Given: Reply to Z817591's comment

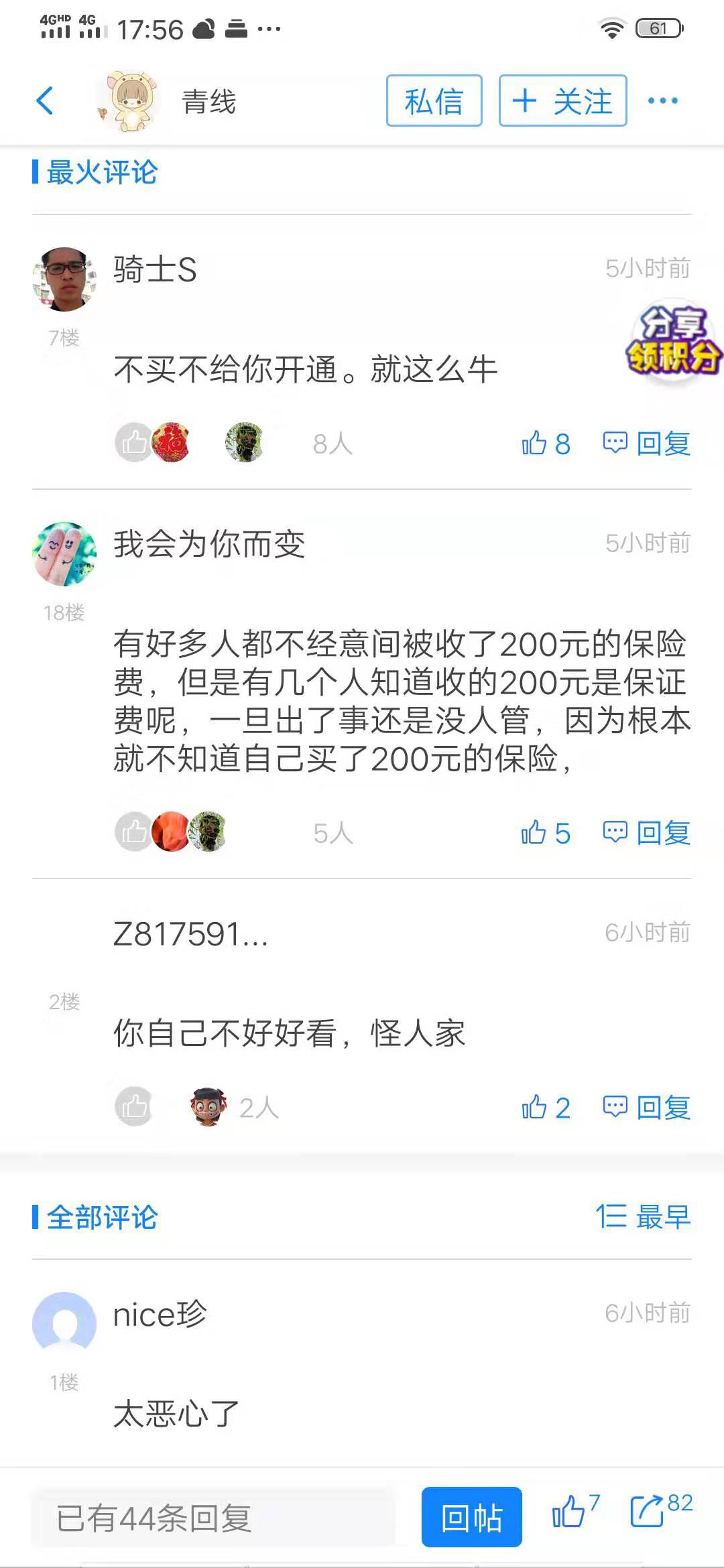Looking at the screenshot, I should pyautogui.click(x=647, y=1108).
